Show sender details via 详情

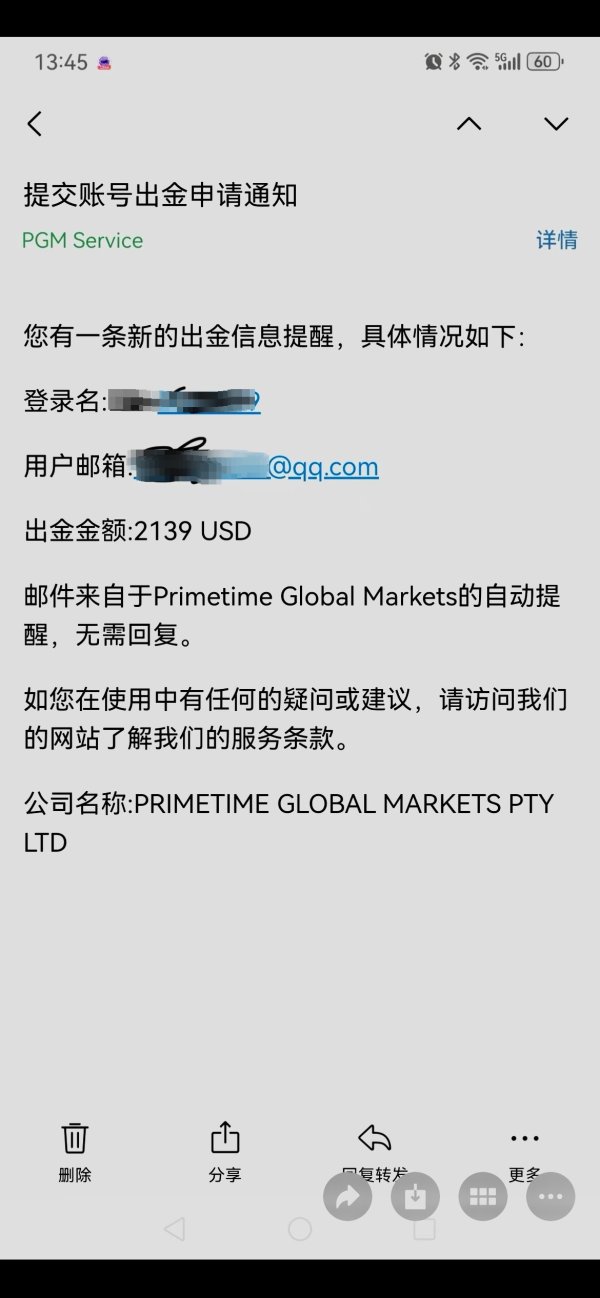557,240
